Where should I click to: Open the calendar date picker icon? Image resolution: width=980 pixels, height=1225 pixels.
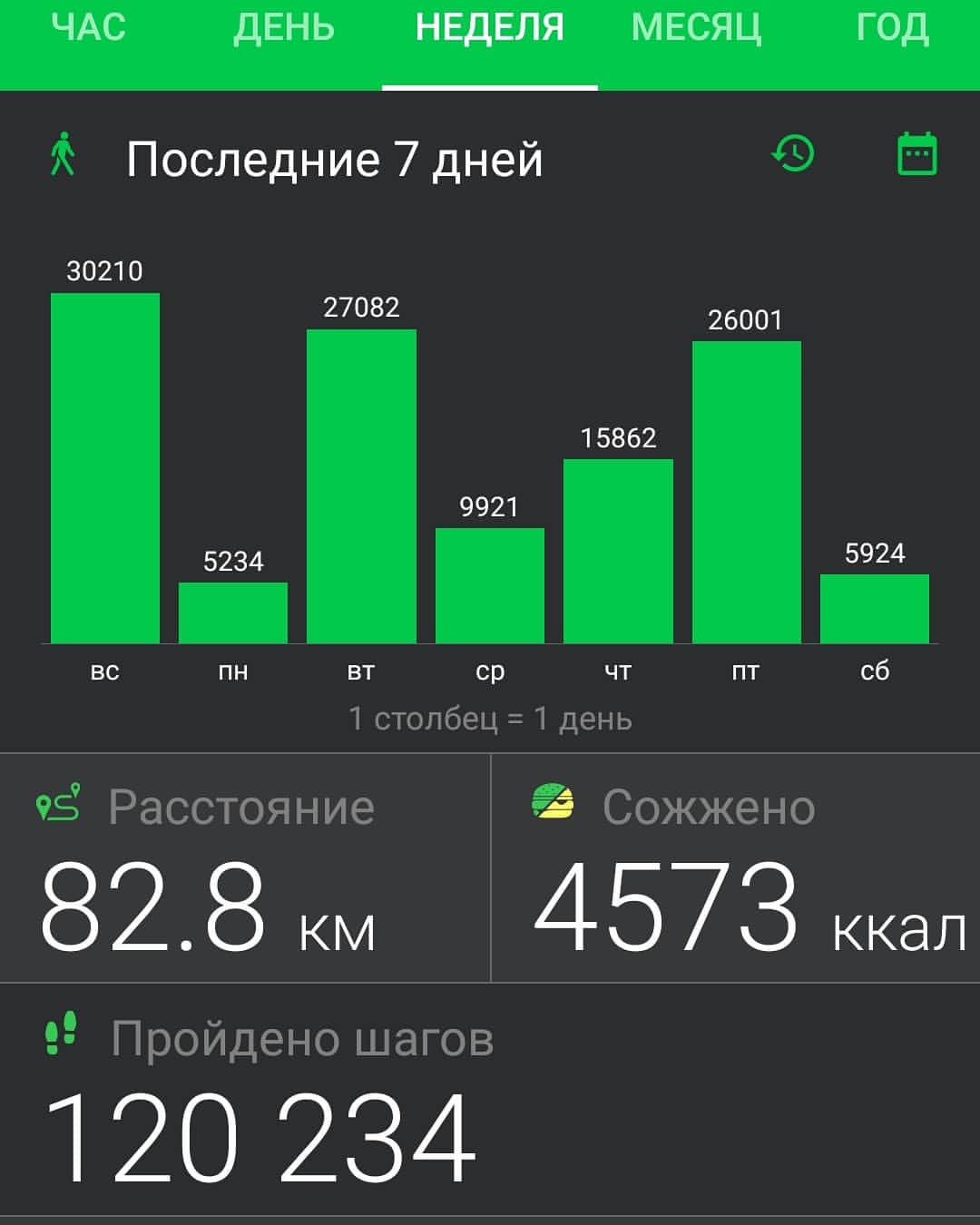916,153
